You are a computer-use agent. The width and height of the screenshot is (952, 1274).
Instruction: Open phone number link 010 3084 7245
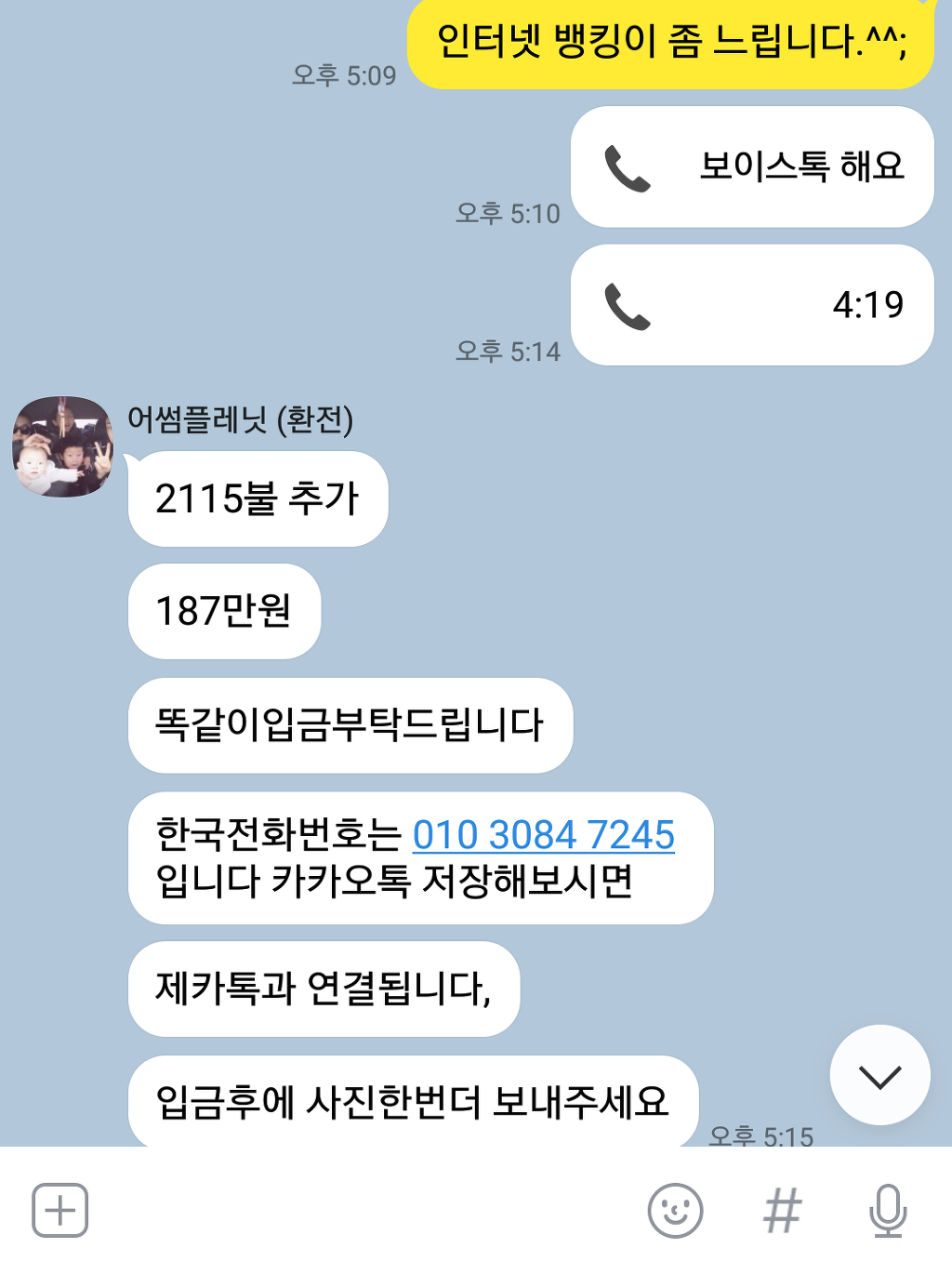(543, 834)
